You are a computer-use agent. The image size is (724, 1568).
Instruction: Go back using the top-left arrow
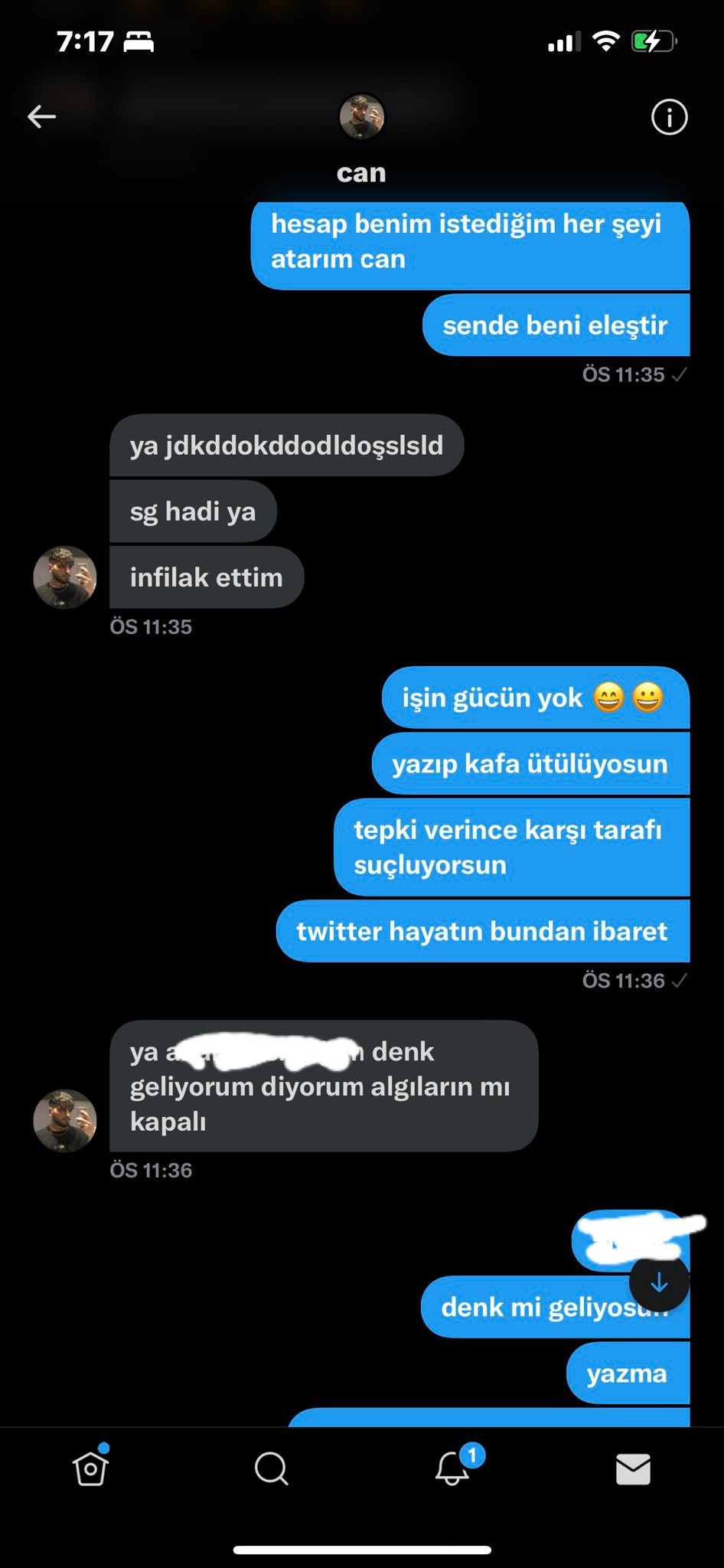[42, 117]
